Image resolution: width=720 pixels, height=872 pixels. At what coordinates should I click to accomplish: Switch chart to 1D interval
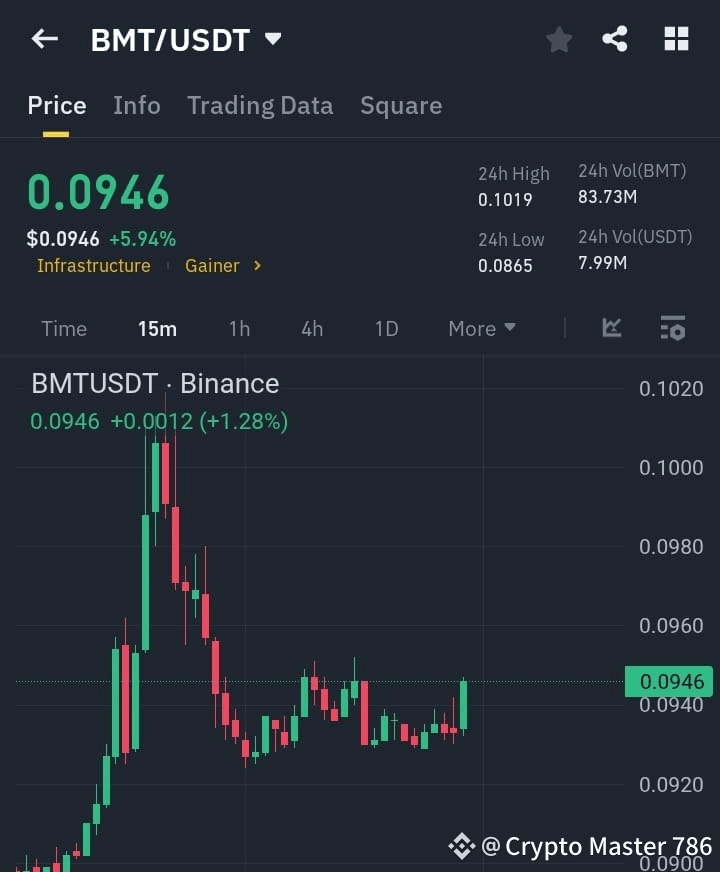[386, 328]
